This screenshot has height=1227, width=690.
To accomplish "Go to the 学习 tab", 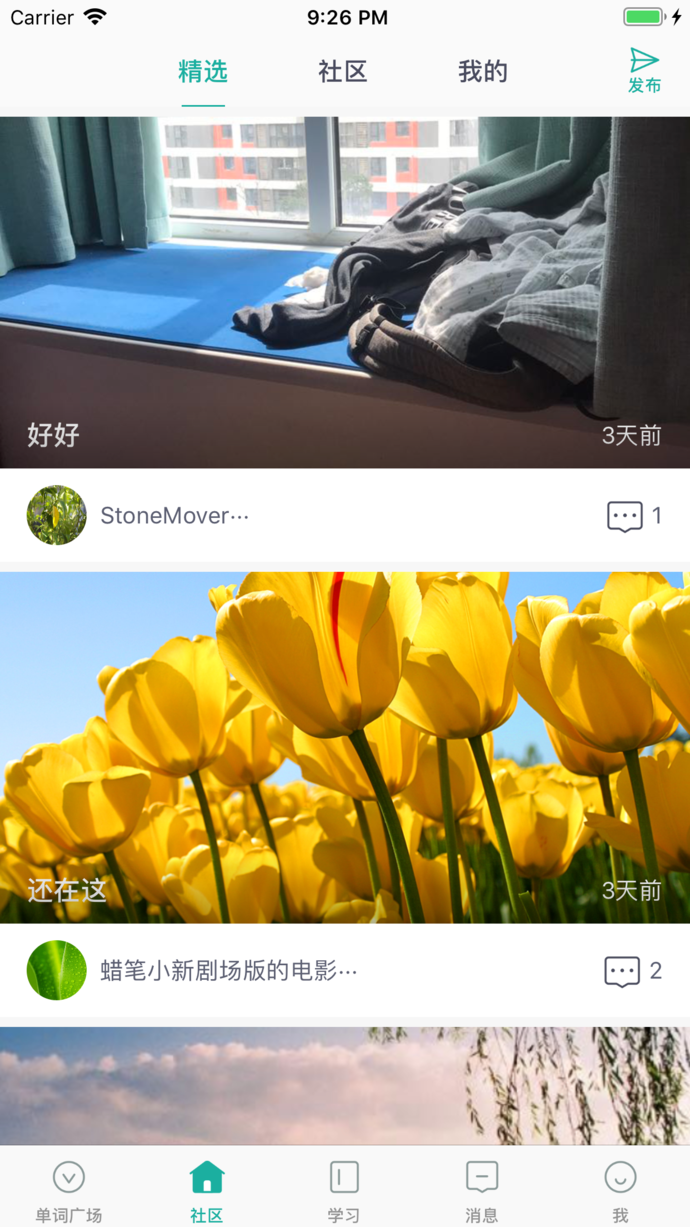I will (344, 1190).
